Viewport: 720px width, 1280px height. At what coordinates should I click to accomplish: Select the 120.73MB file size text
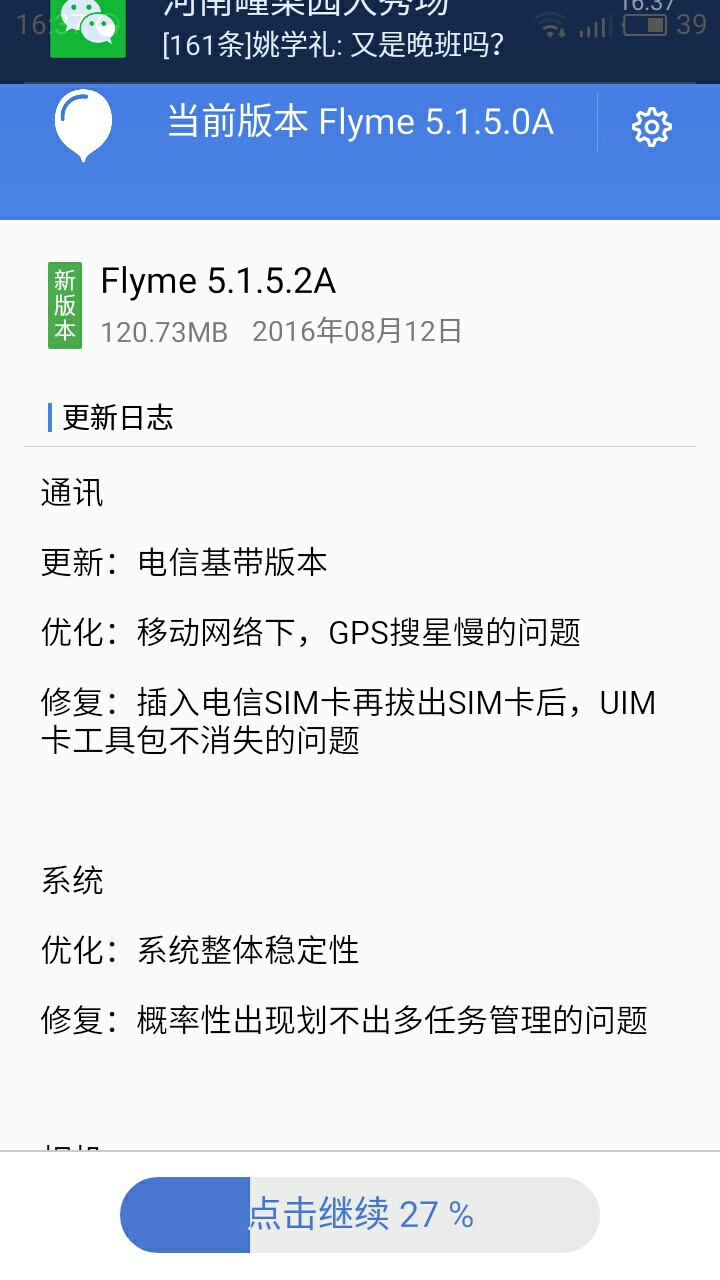click(165, 331)
